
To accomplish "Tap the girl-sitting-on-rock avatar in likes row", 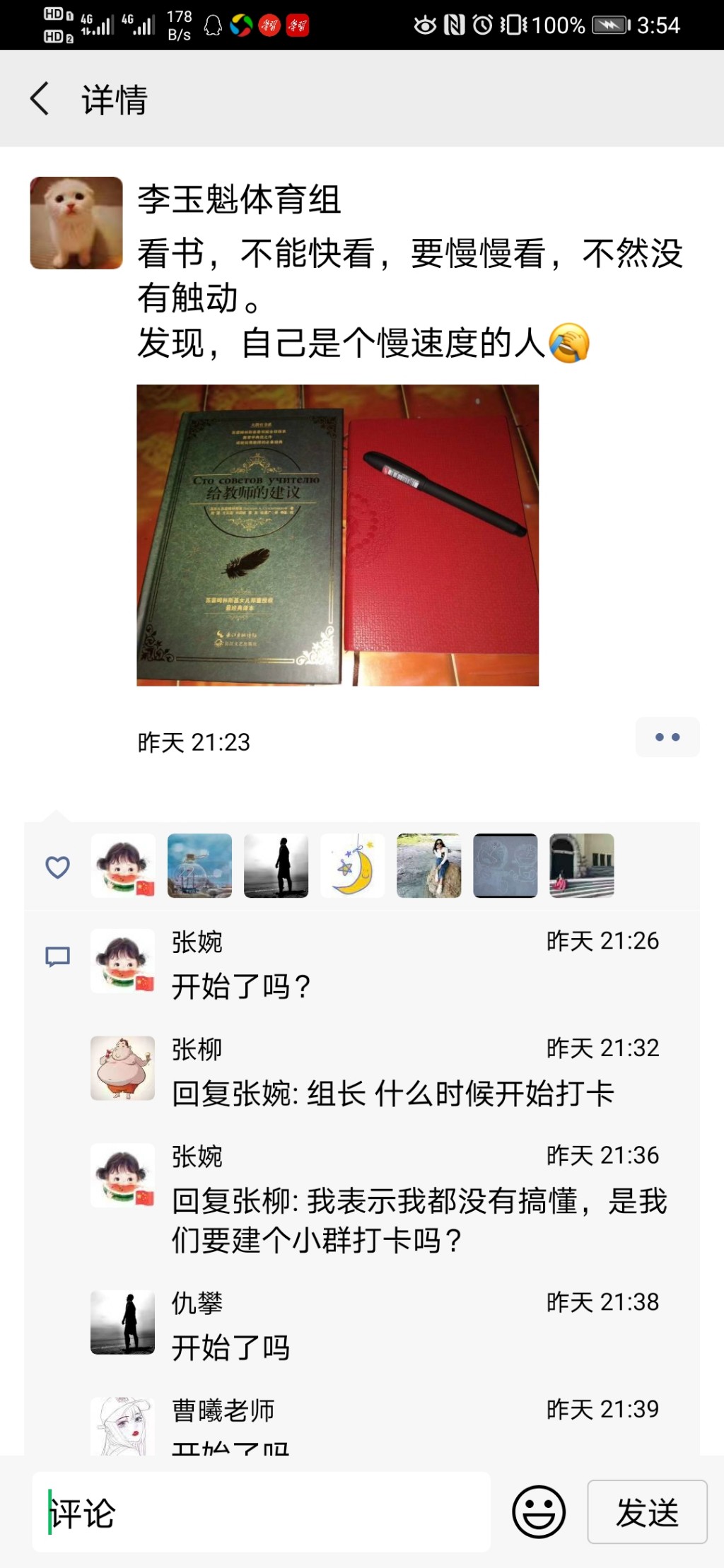I will 429,865.
